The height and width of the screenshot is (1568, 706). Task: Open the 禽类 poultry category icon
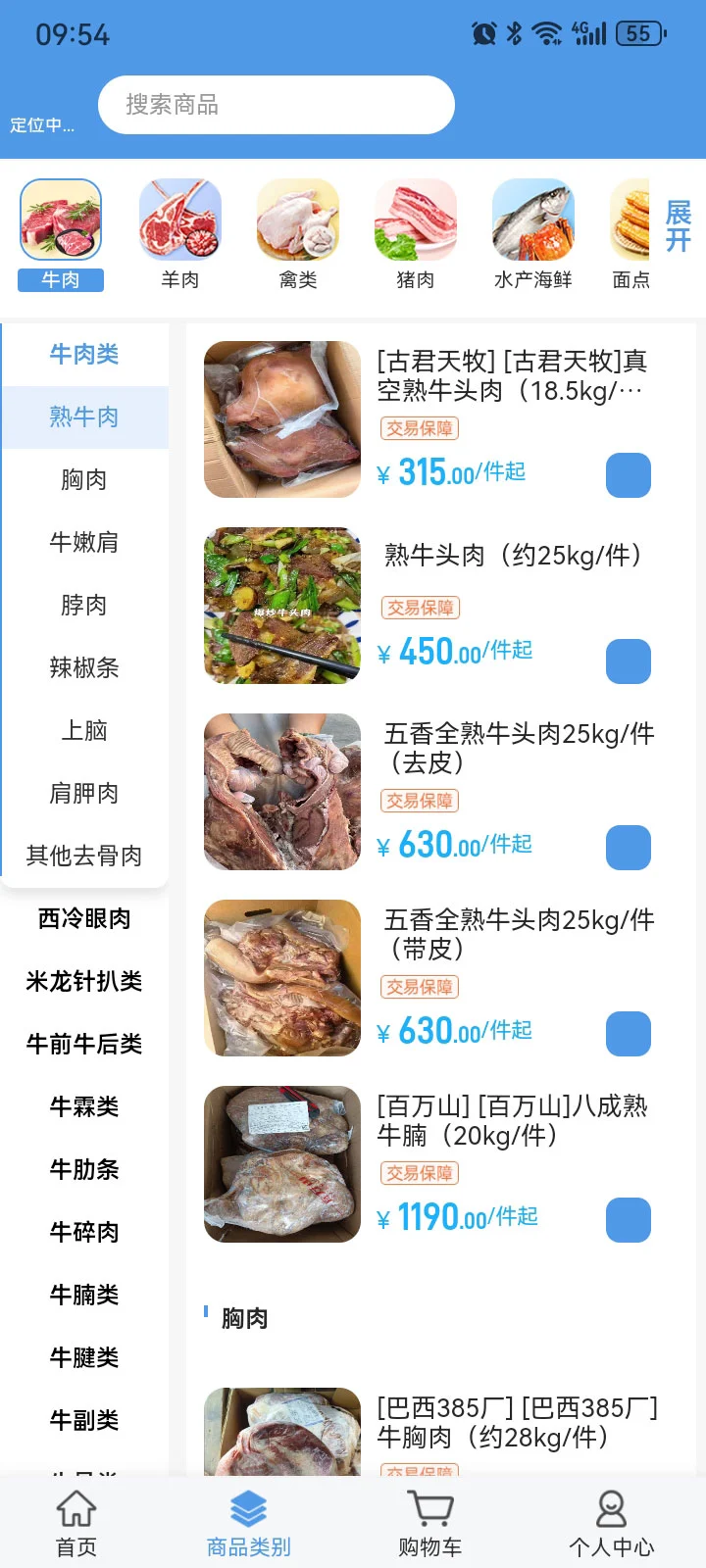coord(297,218)
